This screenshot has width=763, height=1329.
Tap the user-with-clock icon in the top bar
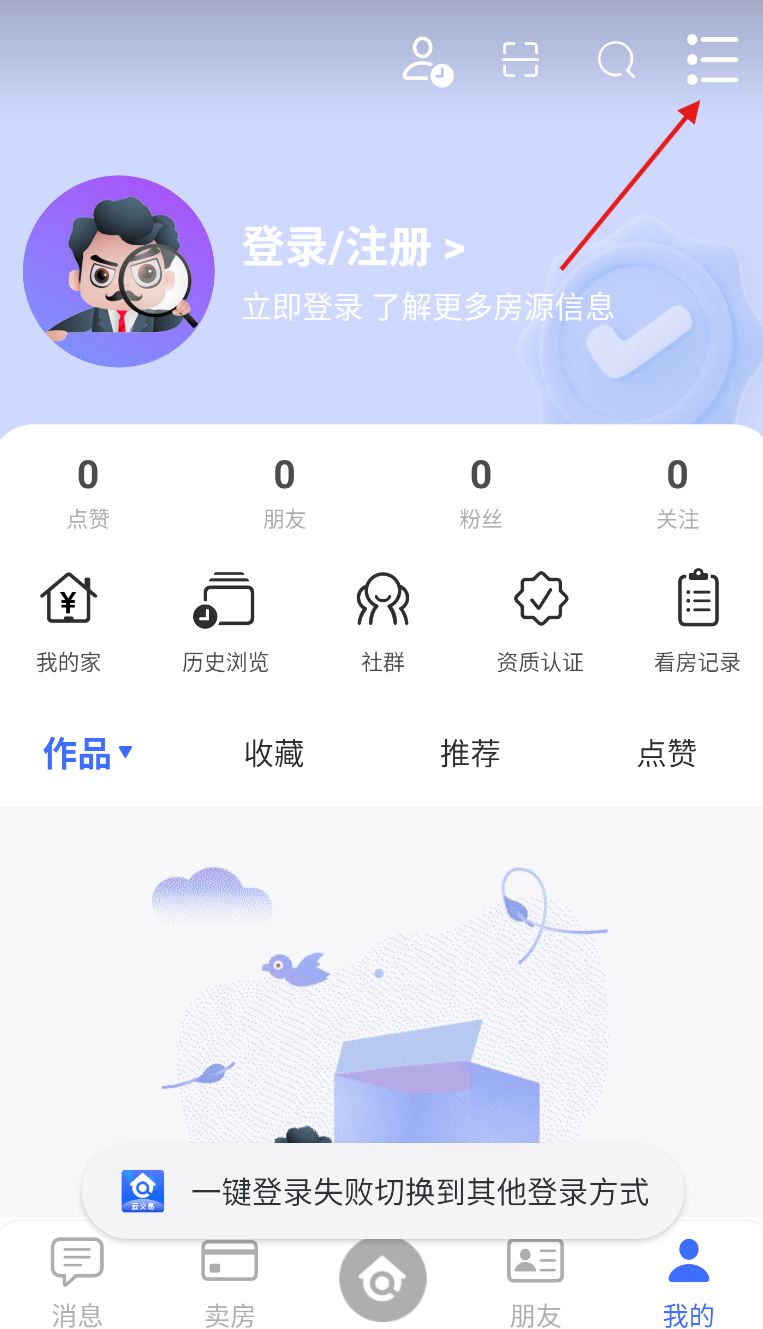pos(427,61)
